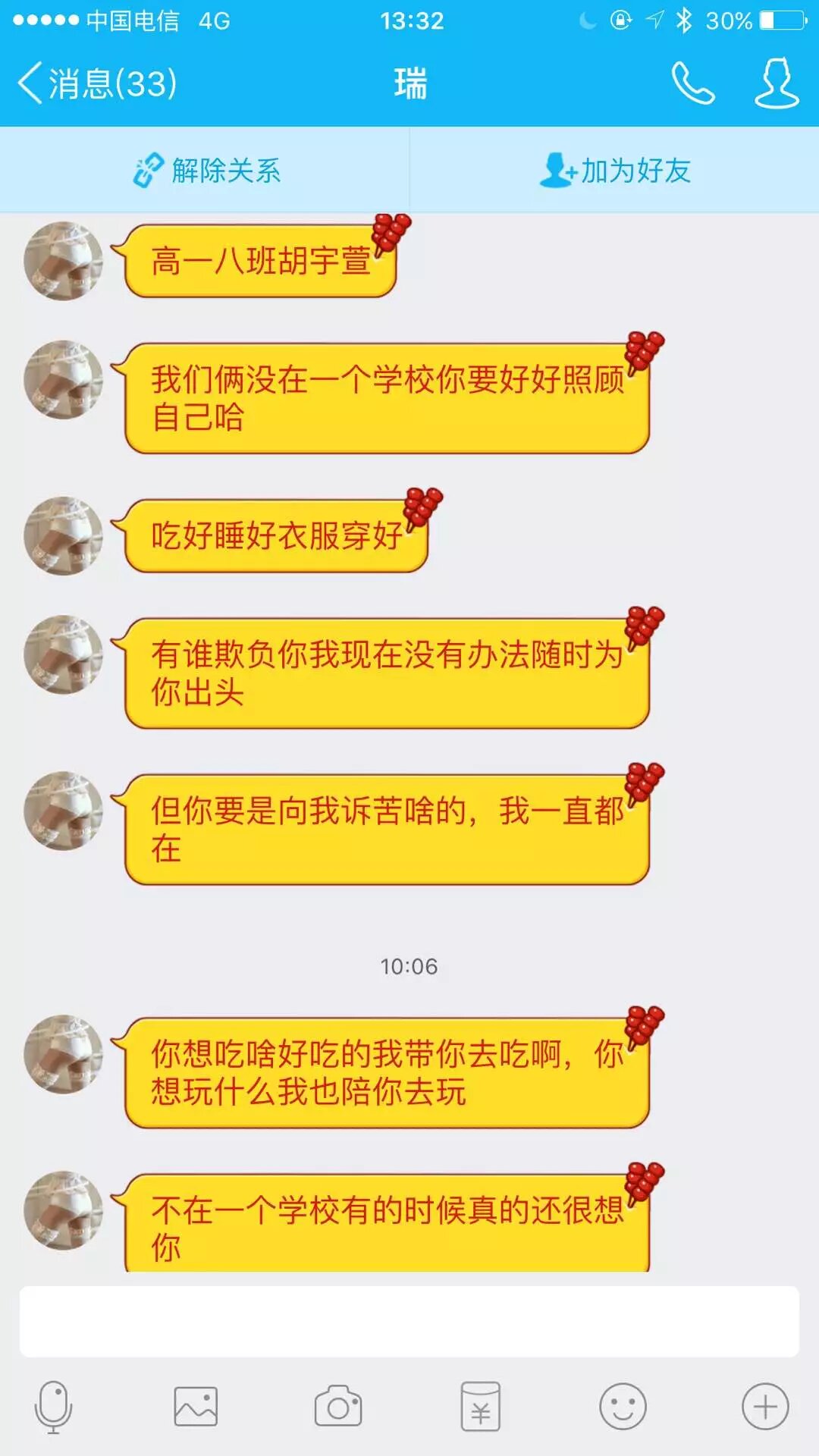Tap the avatar beside 高一八班胡宇萱

point(64,261)
